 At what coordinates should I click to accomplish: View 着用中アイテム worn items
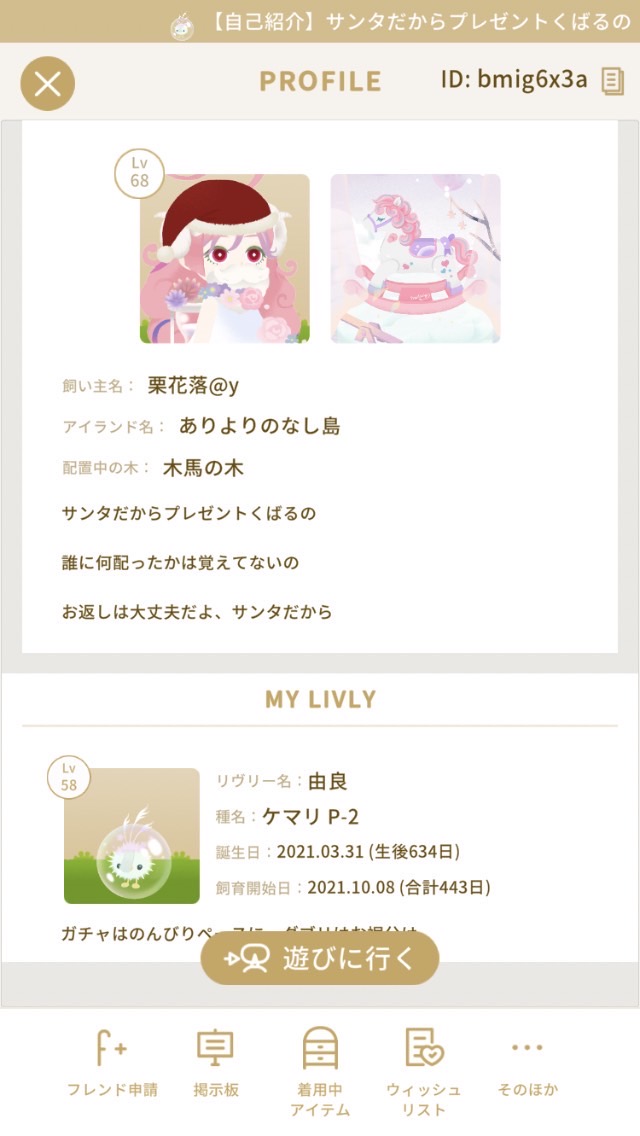click(x=320, y=1070)
